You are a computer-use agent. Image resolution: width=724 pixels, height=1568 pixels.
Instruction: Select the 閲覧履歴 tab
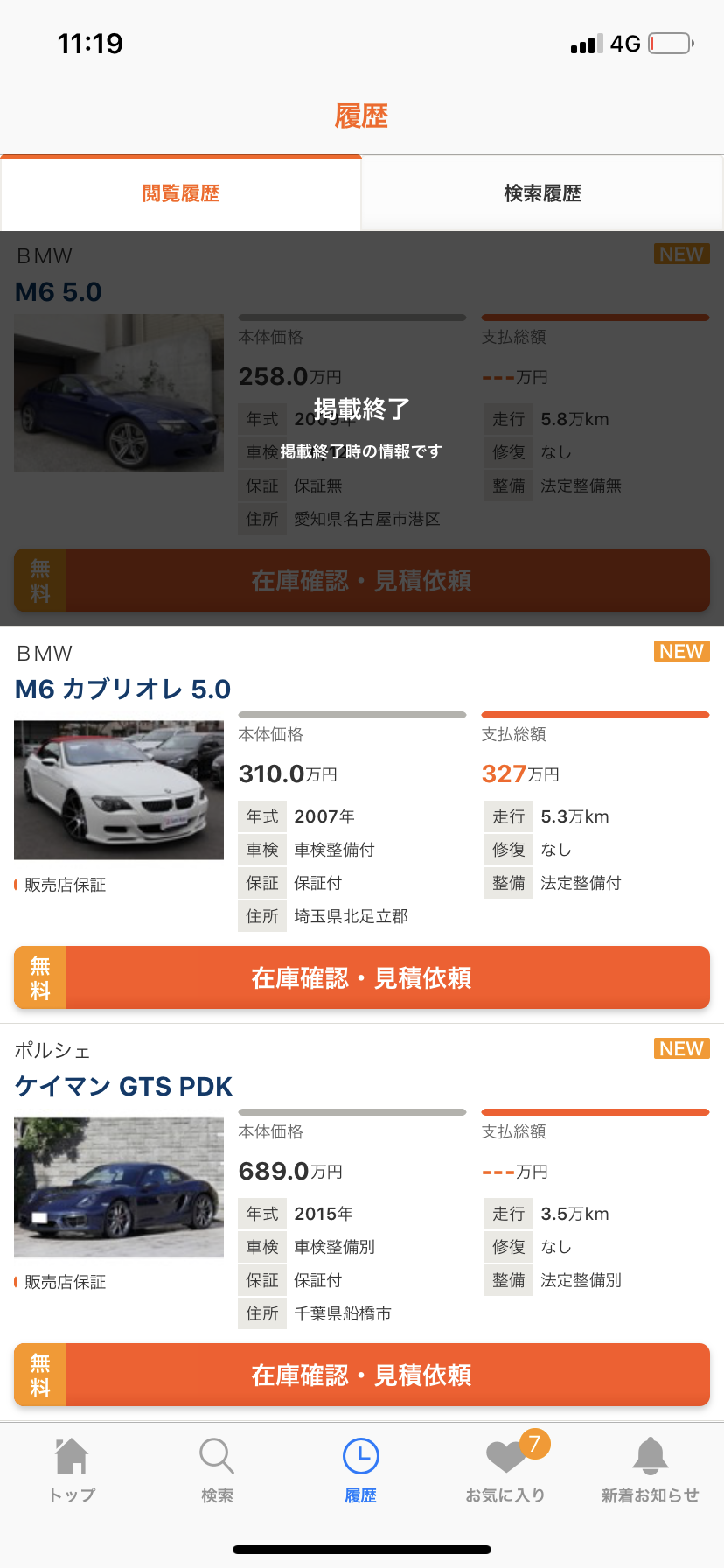pyautogui.click(x=181, y=193)
